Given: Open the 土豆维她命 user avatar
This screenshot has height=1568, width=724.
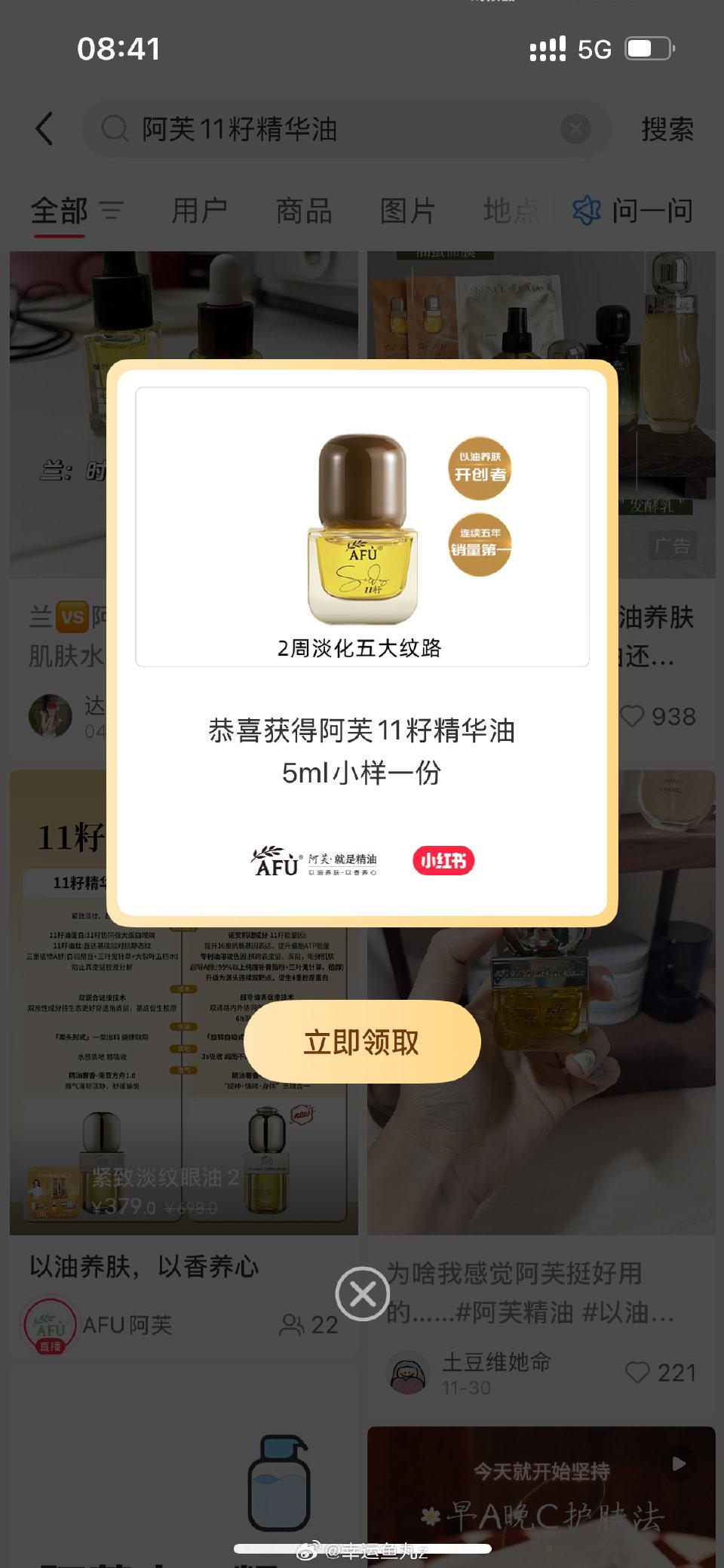Looking at the screenshot, I should 407,1373.
